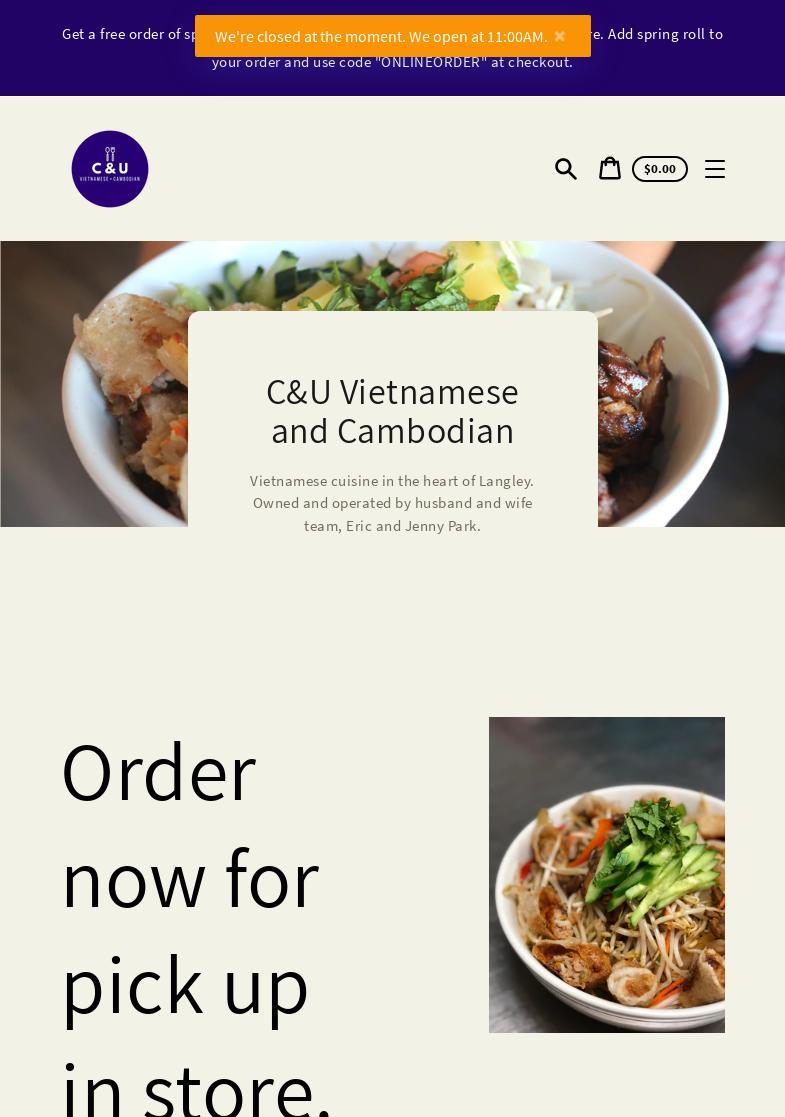
Task: Go to homepage via C&U logo
Action: tap(110, 169)
